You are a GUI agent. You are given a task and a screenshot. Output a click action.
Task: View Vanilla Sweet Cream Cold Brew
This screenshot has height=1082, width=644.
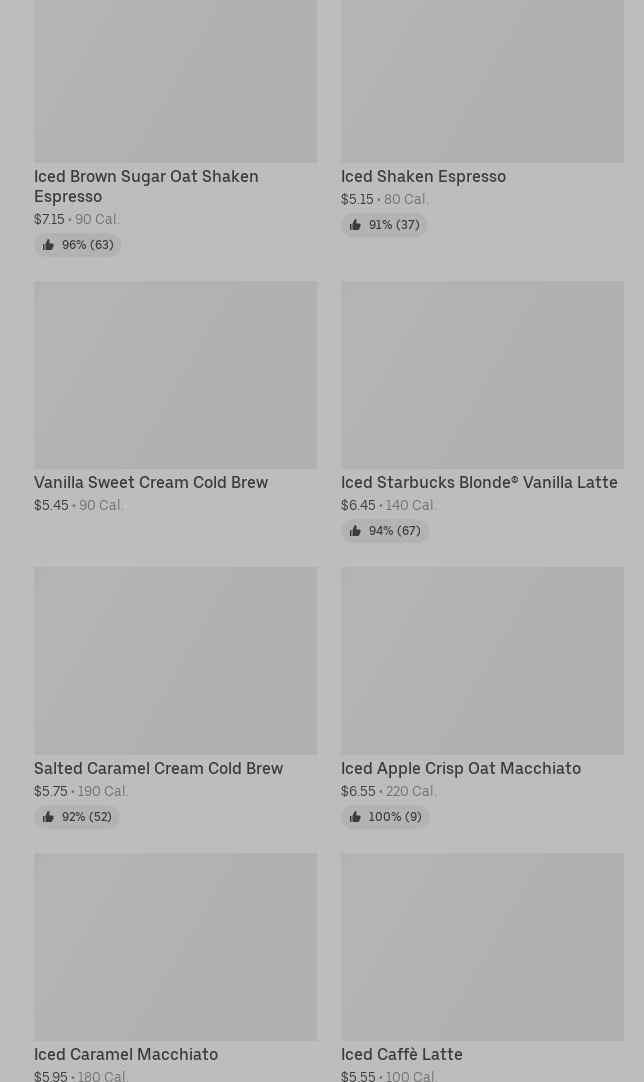pyautogui.click(x=175, y=397)
